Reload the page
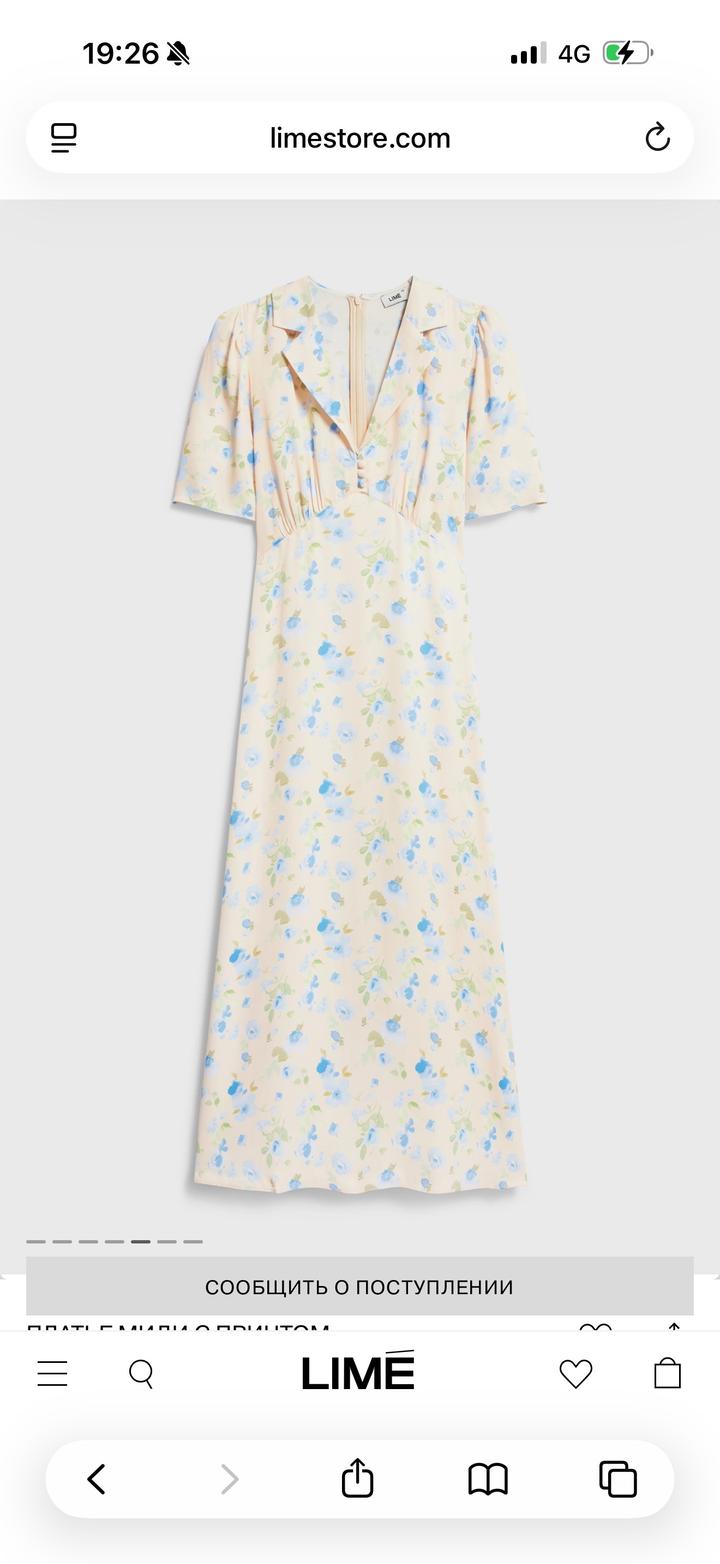Image resolution: width=720 pixels, height=1564 pixels. coord(657,138)
